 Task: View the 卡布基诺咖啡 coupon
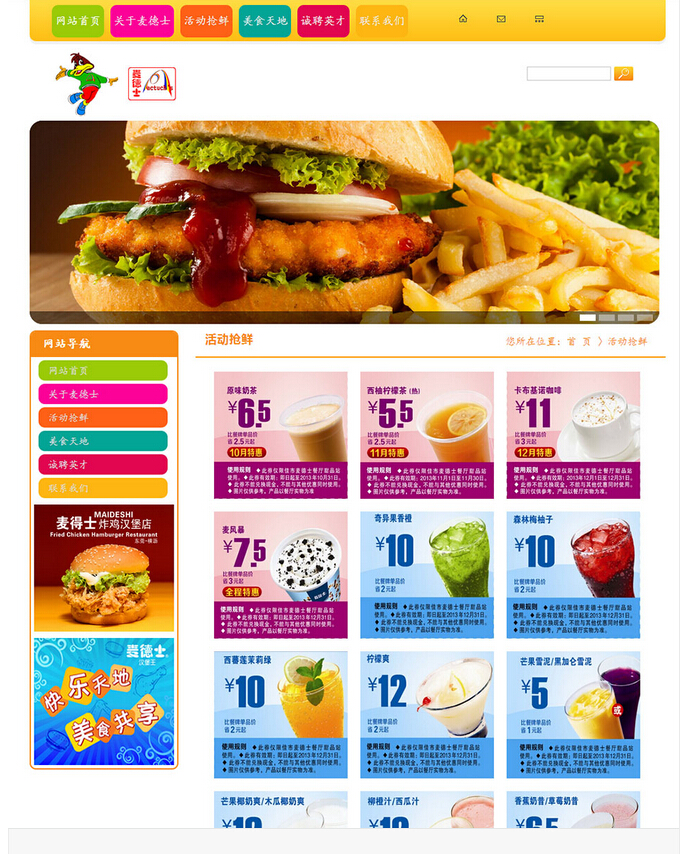(x=573, y=435)
